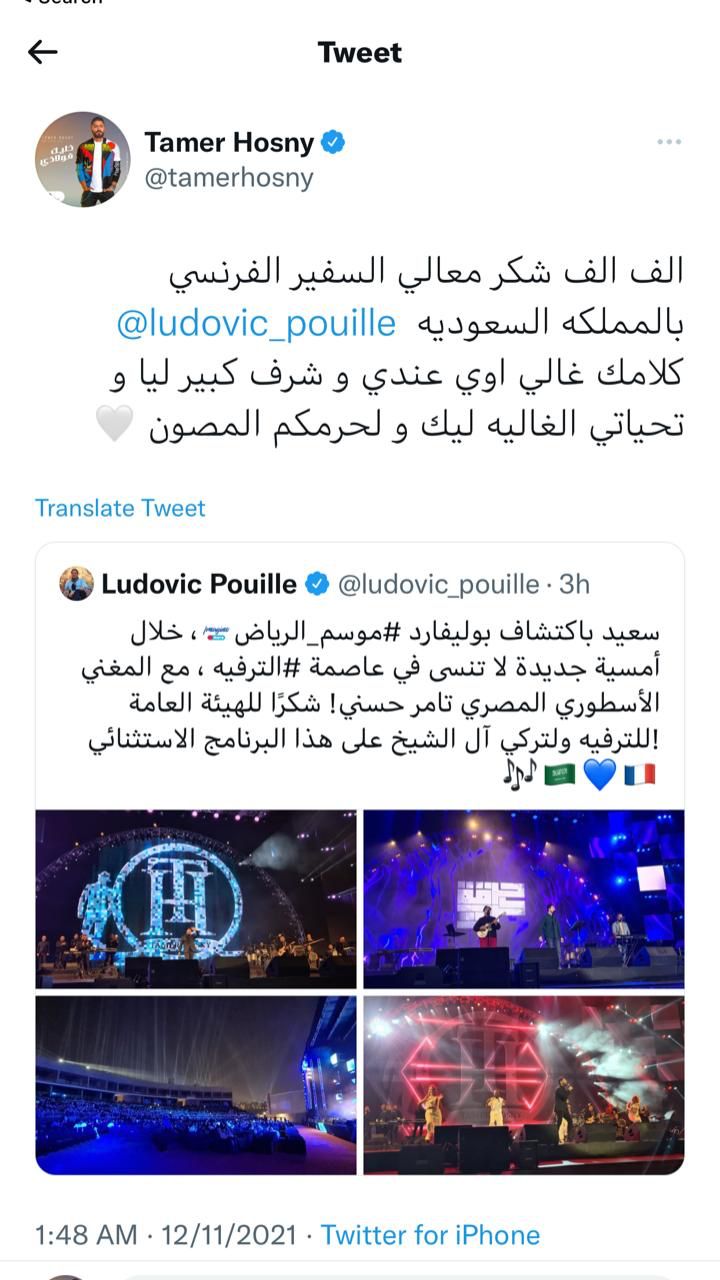
Task: Tap Translate Tweet
Action: [x=120, y=508]
